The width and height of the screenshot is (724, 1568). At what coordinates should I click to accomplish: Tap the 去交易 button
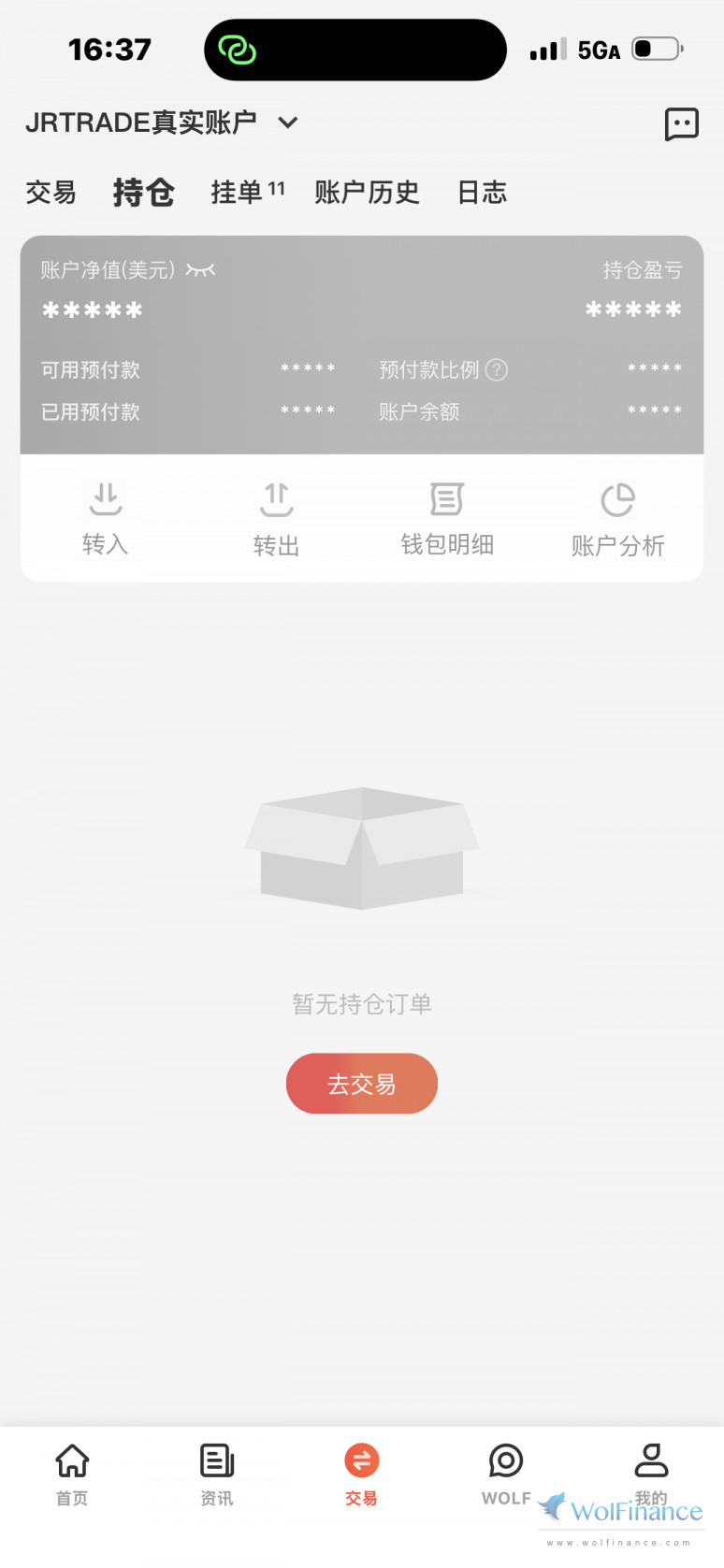tap(361, 1084)
